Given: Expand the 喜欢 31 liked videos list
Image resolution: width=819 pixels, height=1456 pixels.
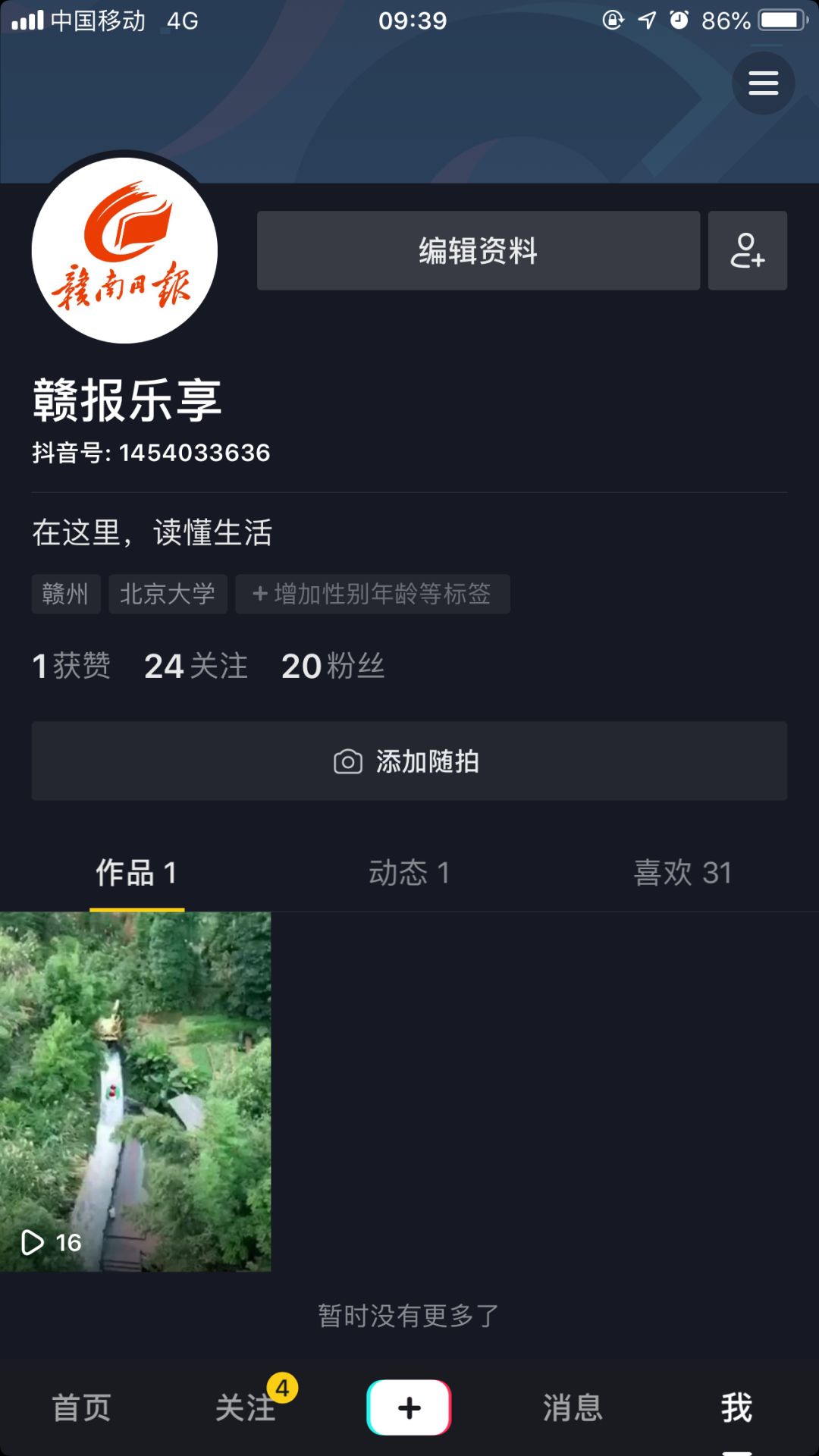Looking at the screenshot, I should pos(682,873).
